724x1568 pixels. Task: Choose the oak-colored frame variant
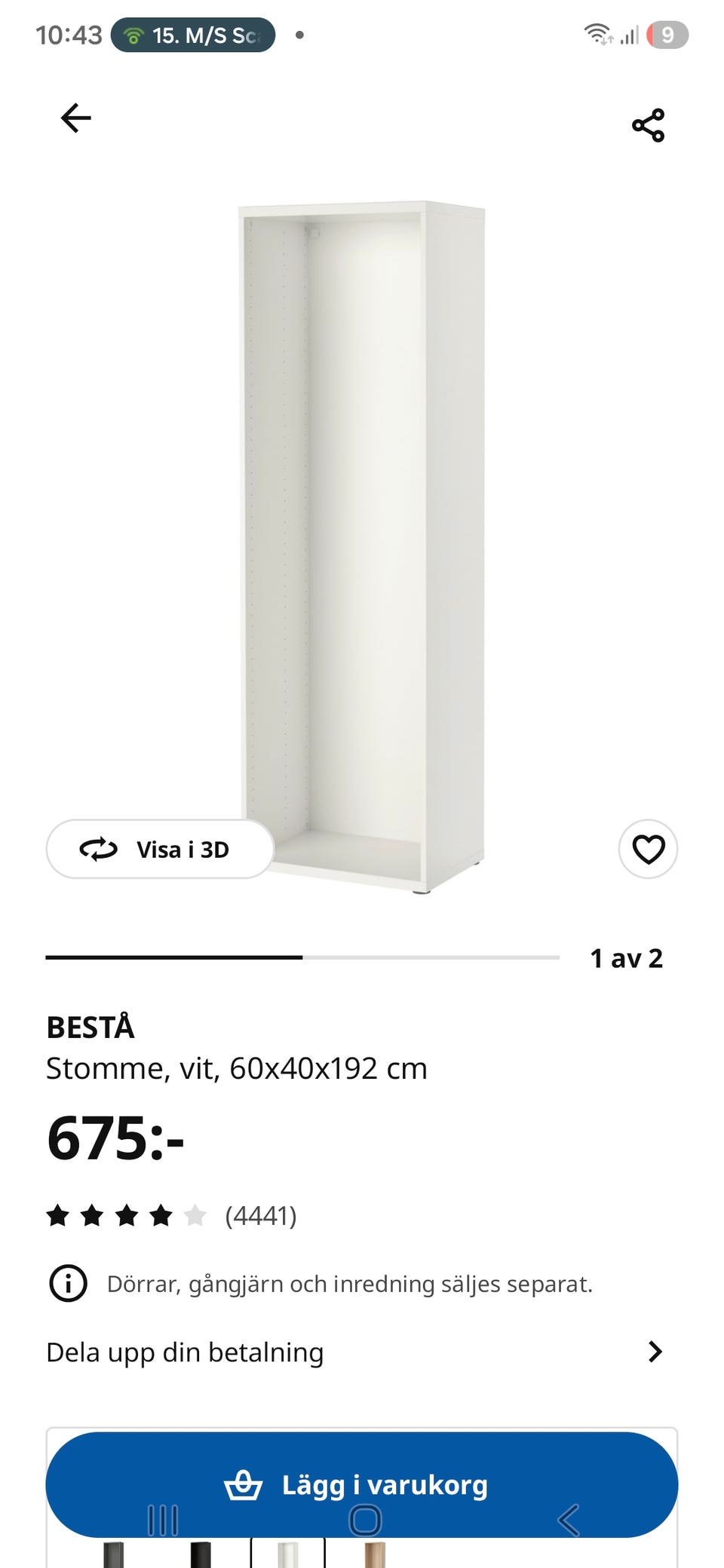tap(375, 1554)
